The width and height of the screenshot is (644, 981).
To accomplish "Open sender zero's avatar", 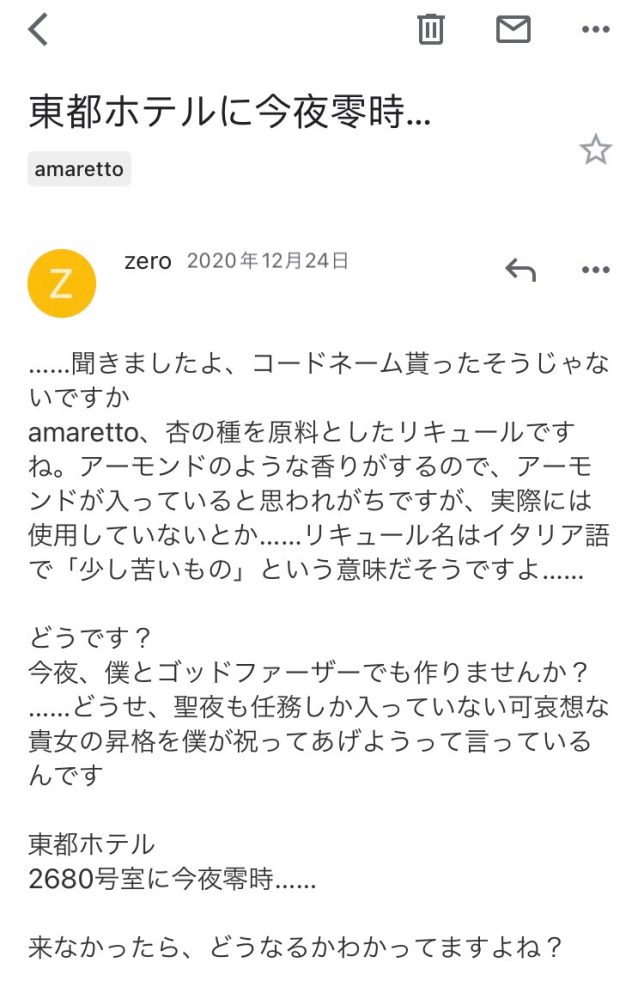I will point(61,283).
